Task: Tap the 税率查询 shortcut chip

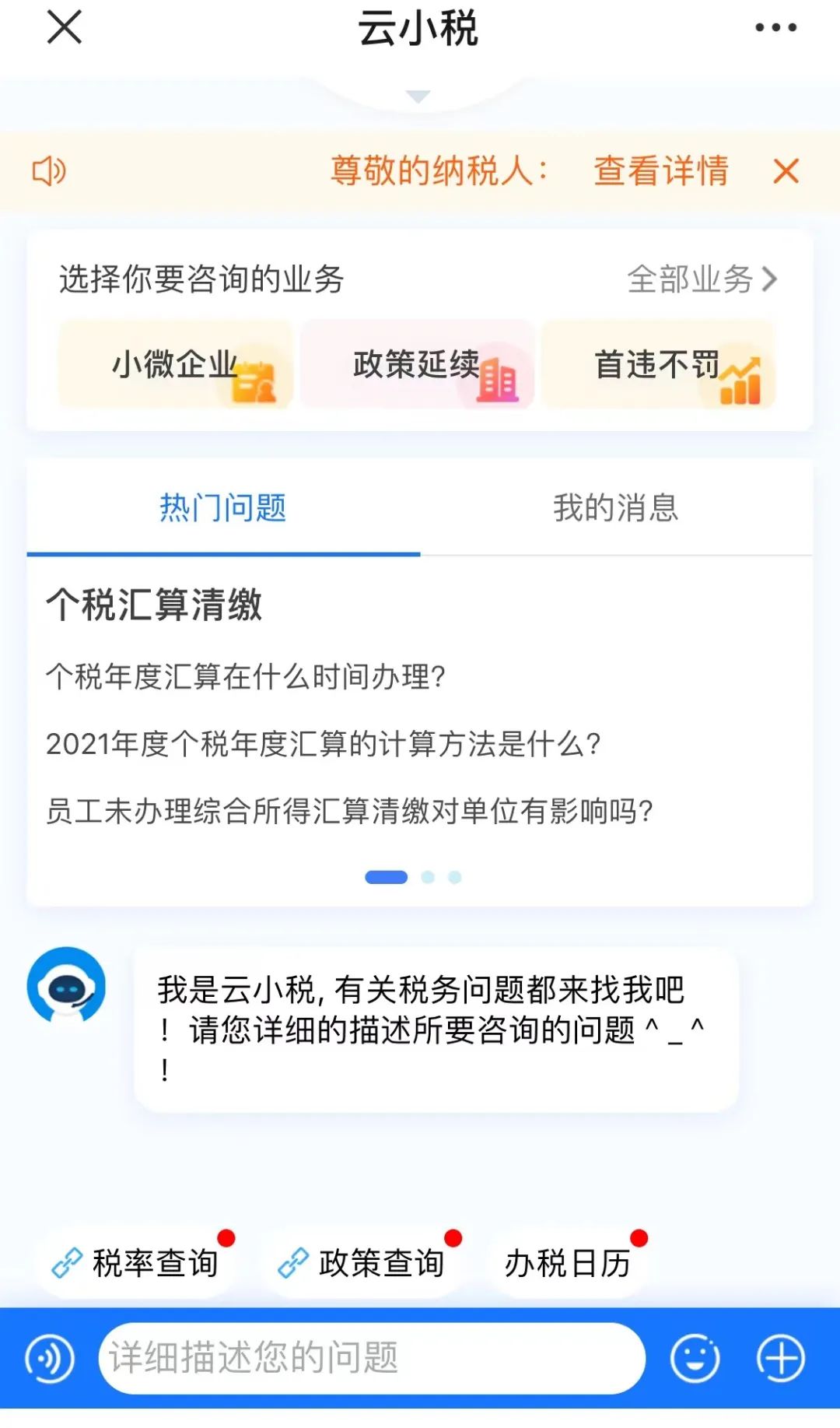Action: click(135, 1262)
